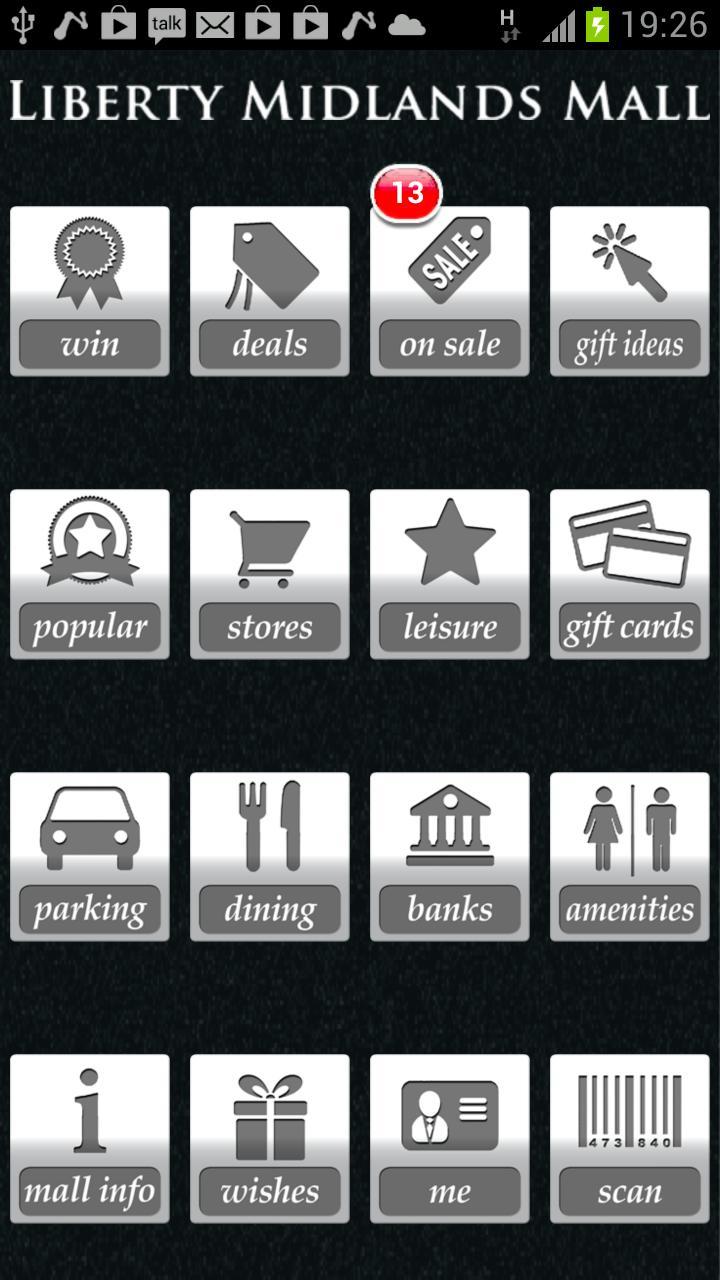Launch the barcode scan tile
Screen dimensions: 720x1280
[630, 1139]
